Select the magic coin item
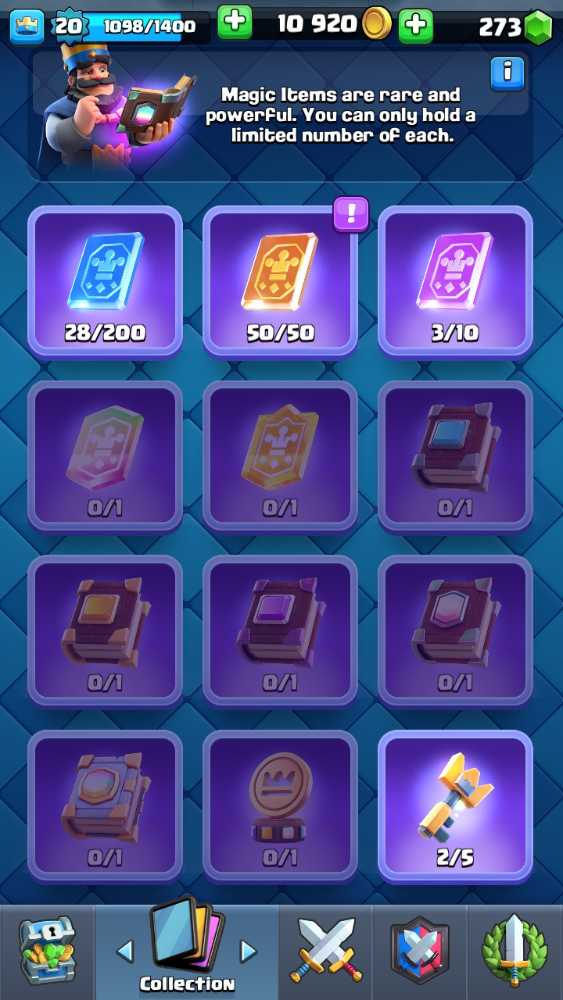563x1000 pixels. pyautogui.click(x=280, y=806)
